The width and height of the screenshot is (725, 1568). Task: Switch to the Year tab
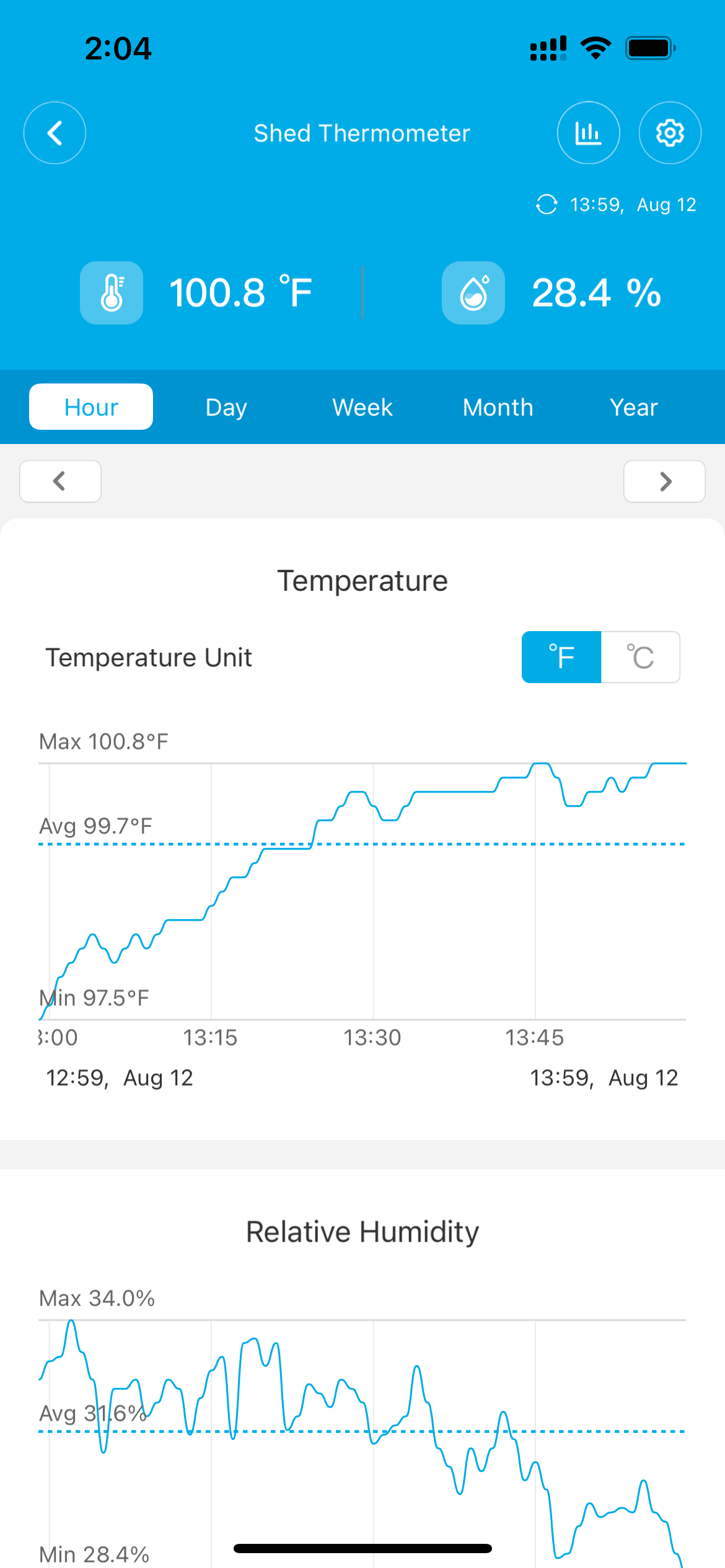634,407
